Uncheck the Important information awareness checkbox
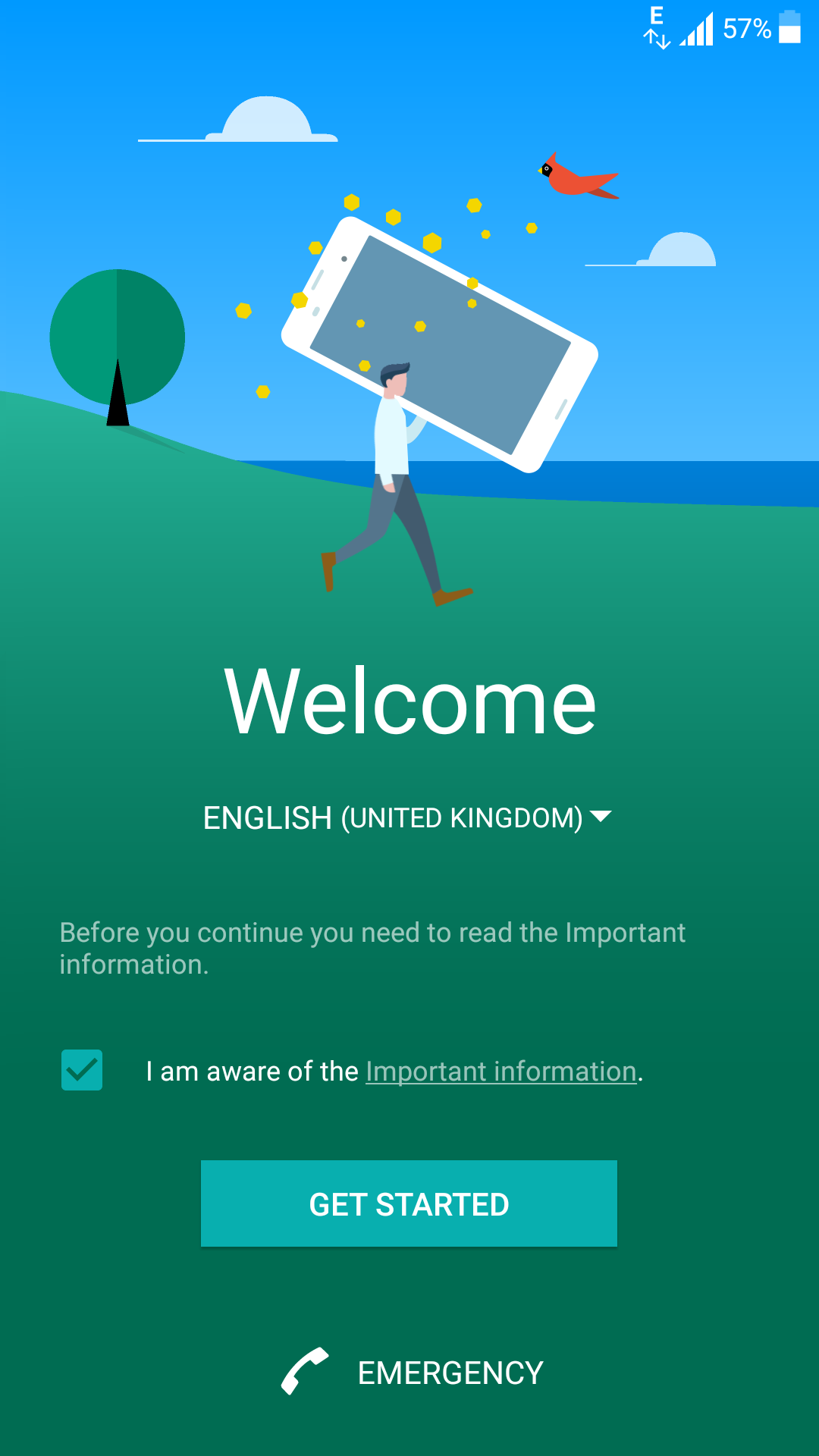 coord(82,1070)
